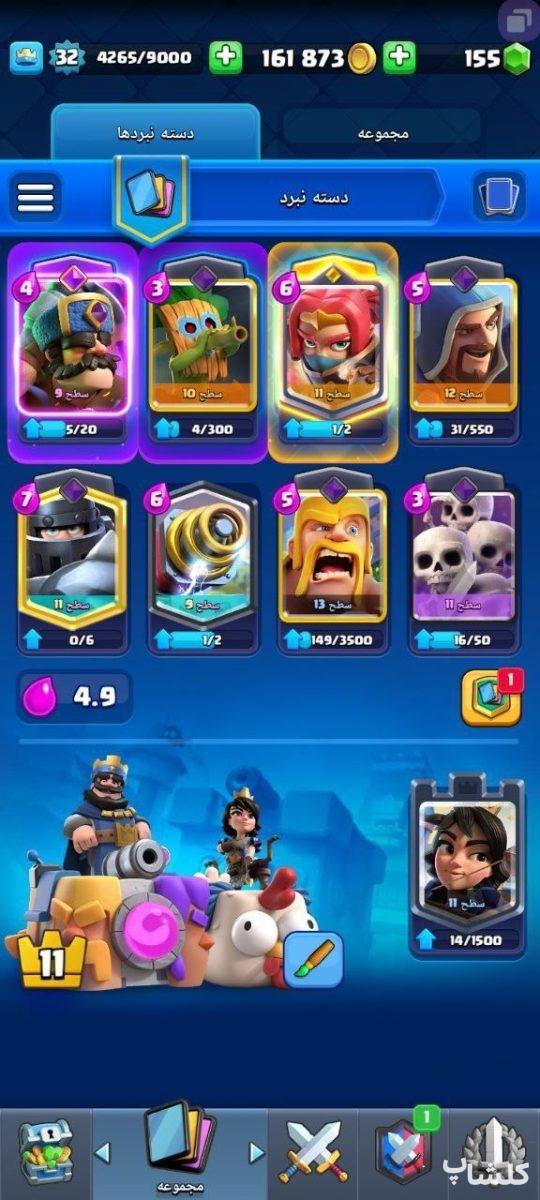Open the tower troop Princess card

pyautogui.click(x=468, y=865)
